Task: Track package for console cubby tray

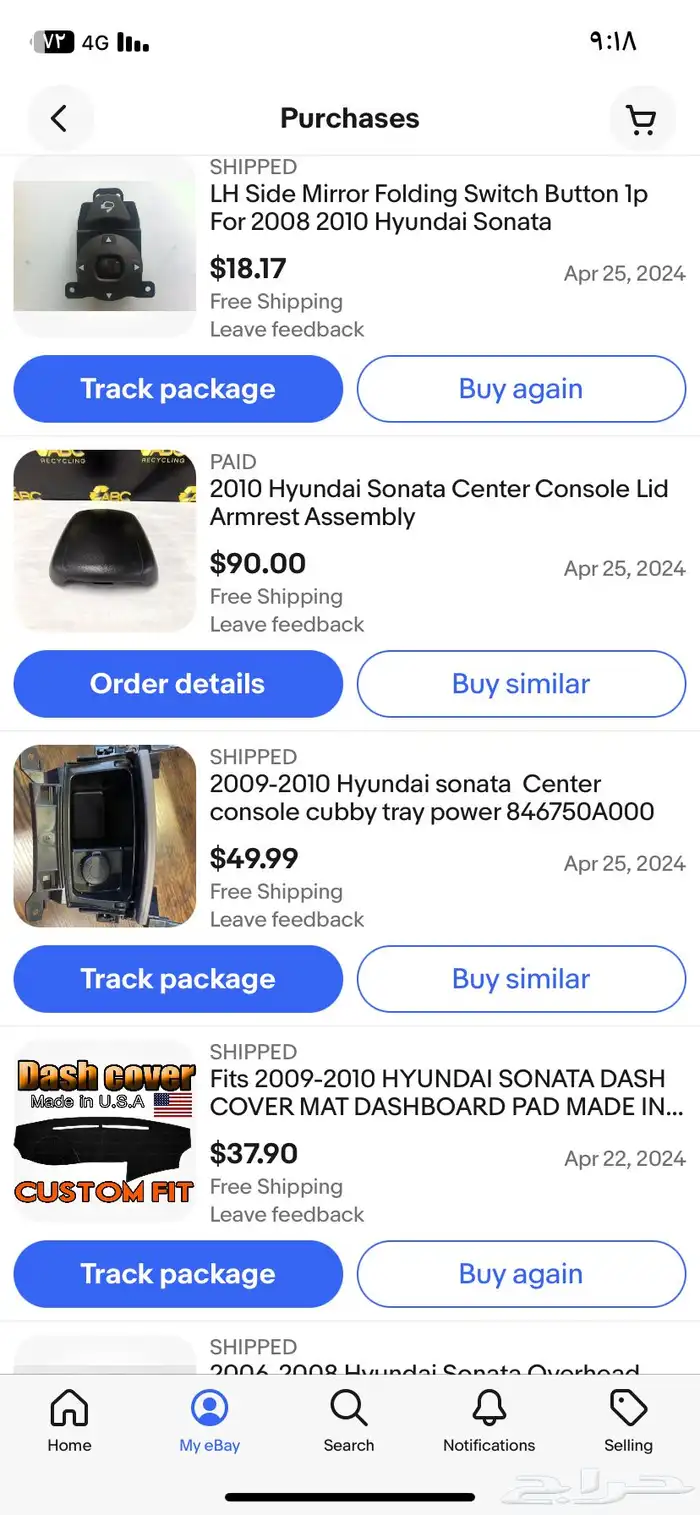Action: tap(178, 979)
